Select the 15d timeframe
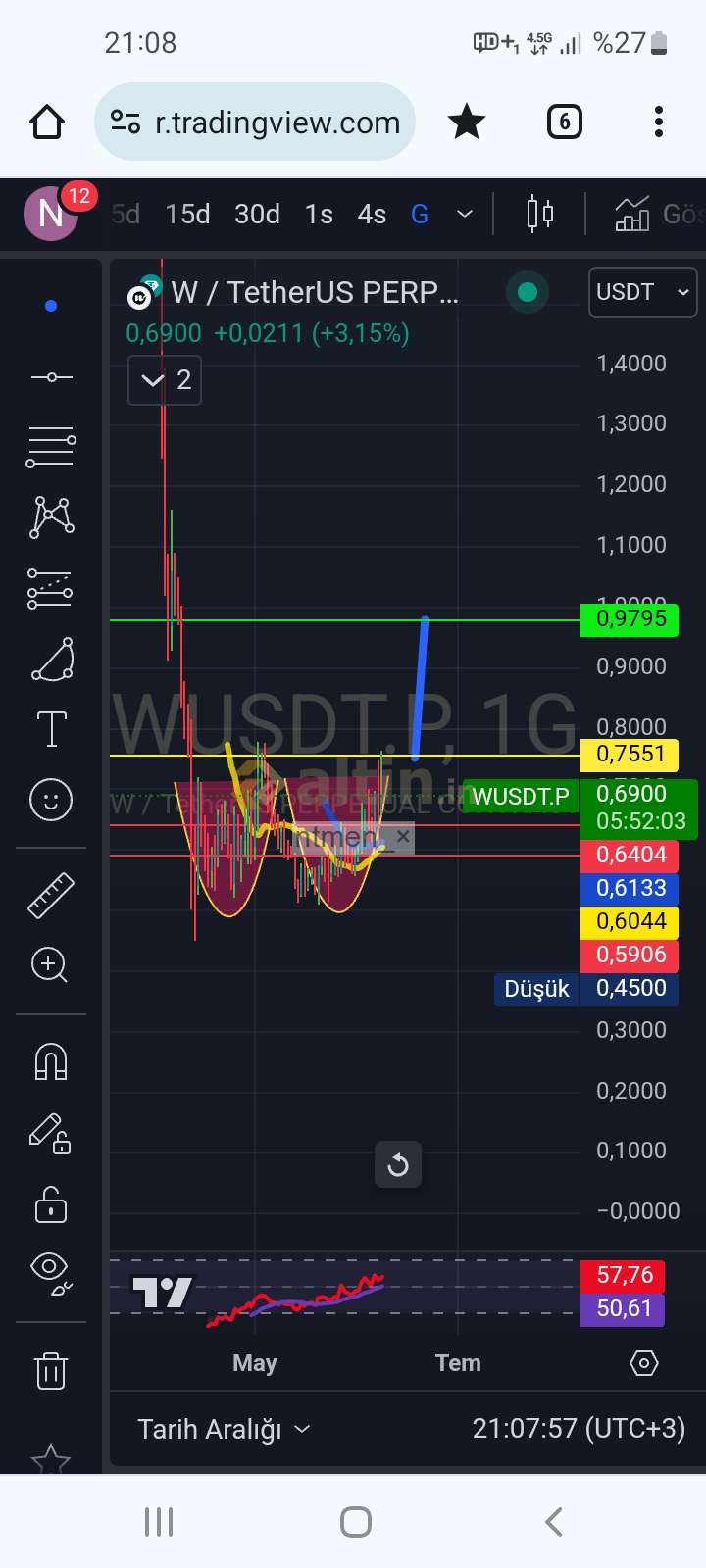This screenshot has height=1568, width=706. click(187, 214)
